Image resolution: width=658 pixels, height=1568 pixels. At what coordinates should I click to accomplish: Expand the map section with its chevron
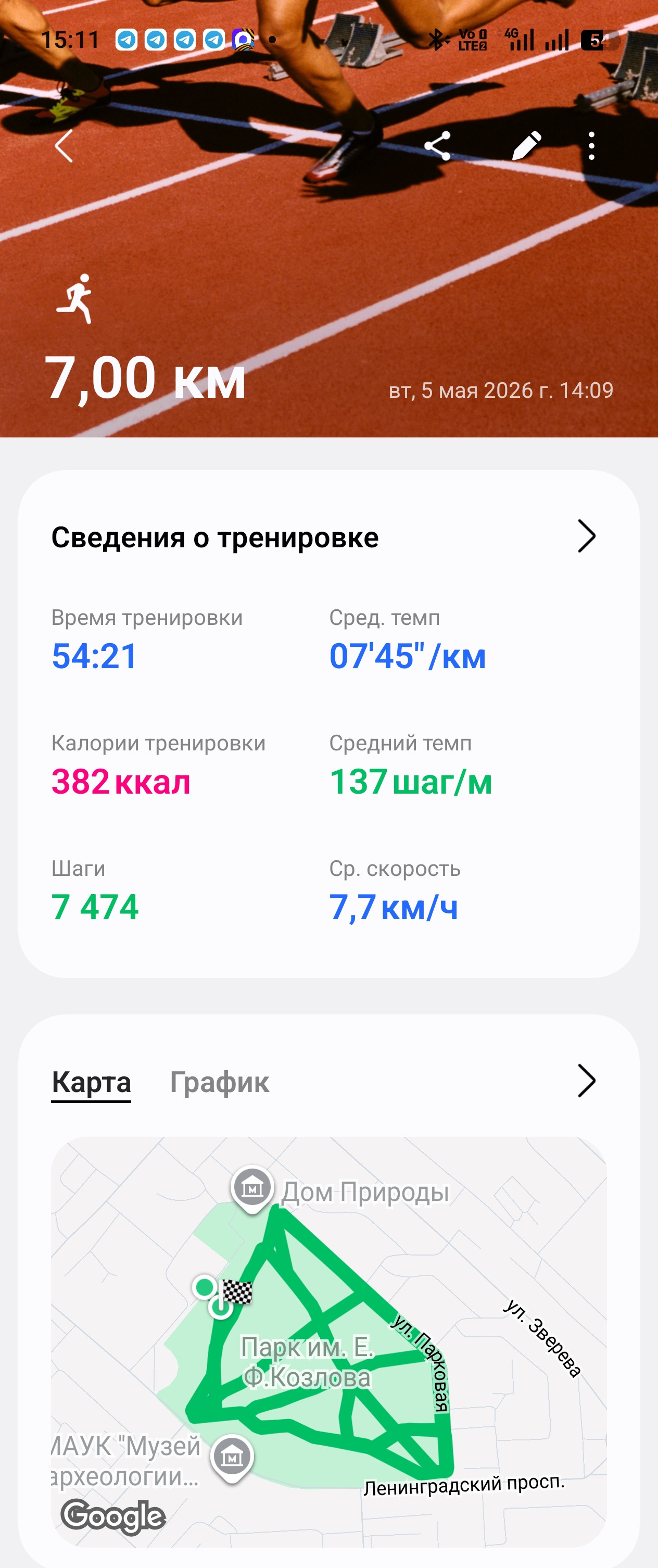coord(586,1081)
